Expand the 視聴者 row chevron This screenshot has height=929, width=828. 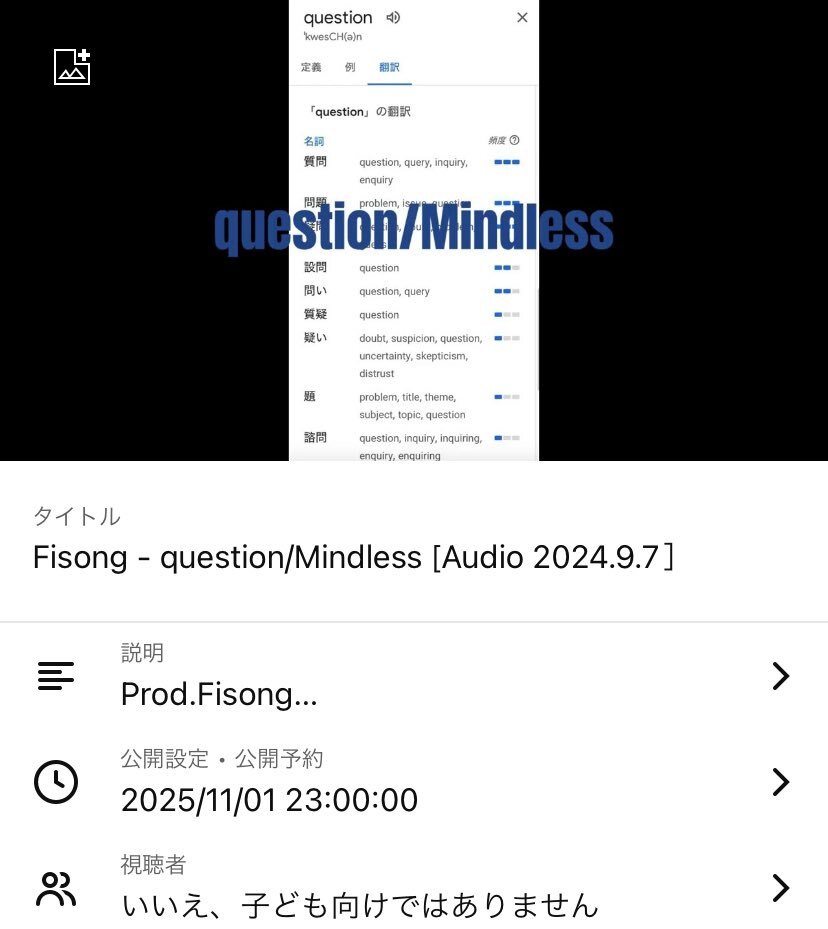pos(781,888)
